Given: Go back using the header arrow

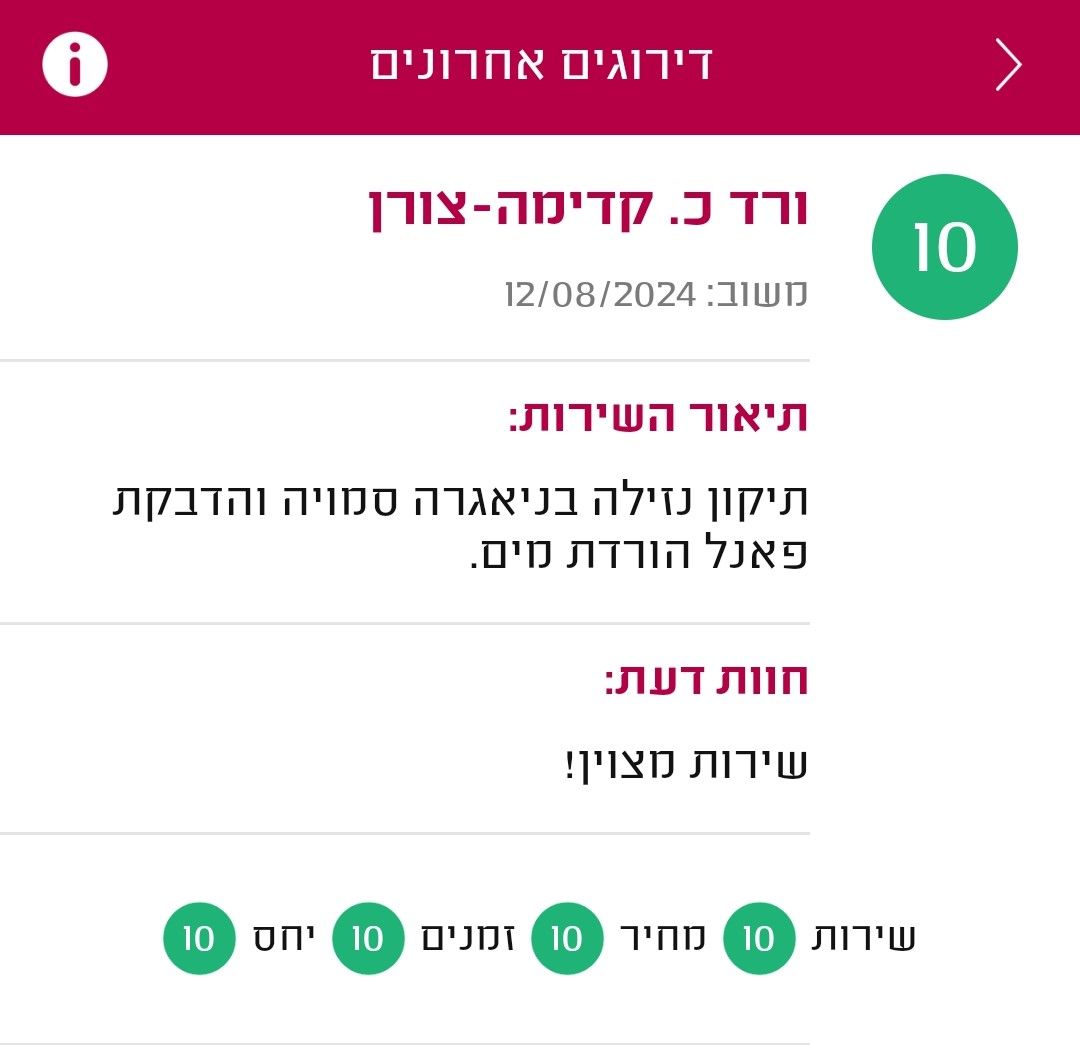Looking at the screenshot, I should (x=1009, y=66).
